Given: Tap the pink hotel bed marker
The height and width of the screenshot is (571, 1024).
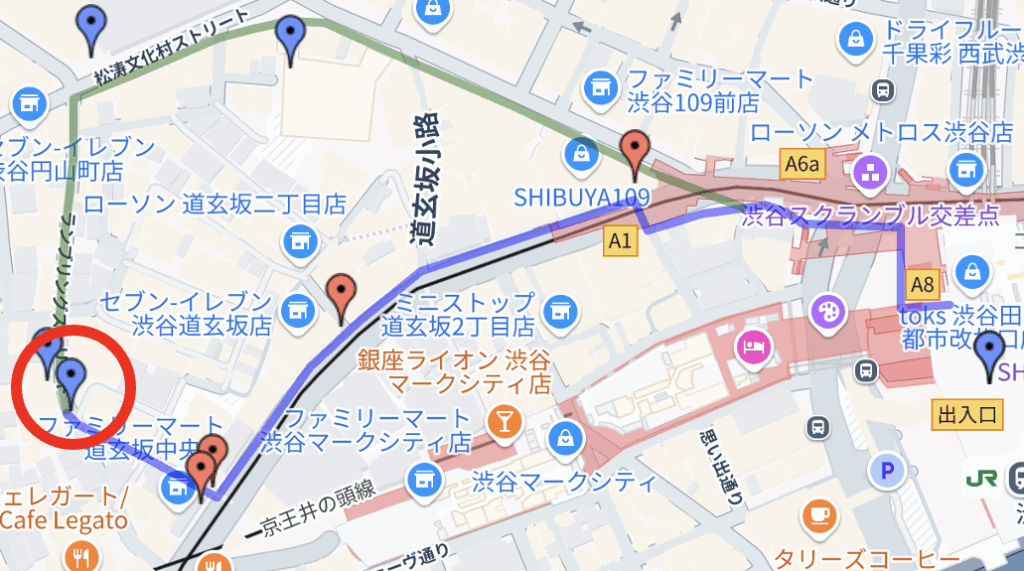Looking at the screenshot, I should point(752,349).
